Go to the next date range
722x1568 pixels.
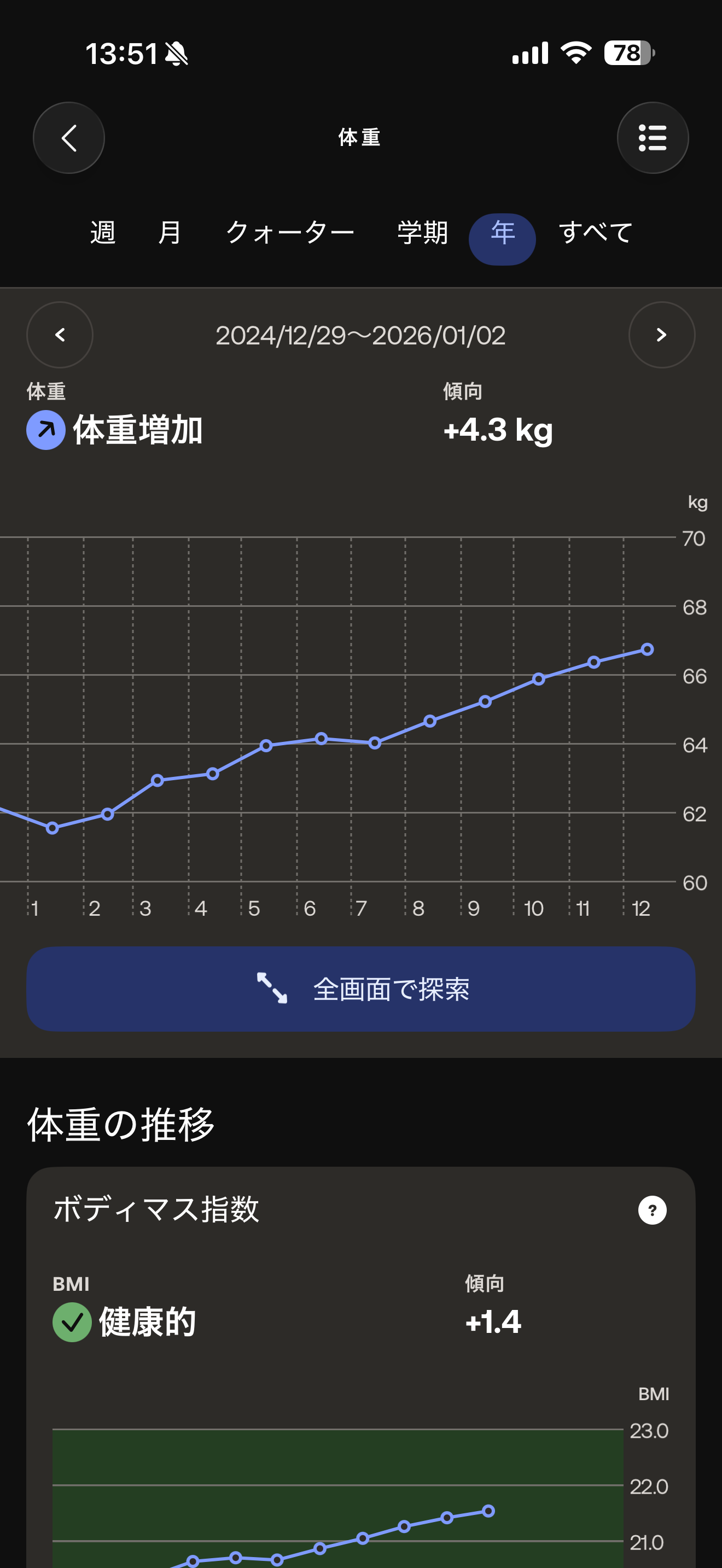pos(662,335)
